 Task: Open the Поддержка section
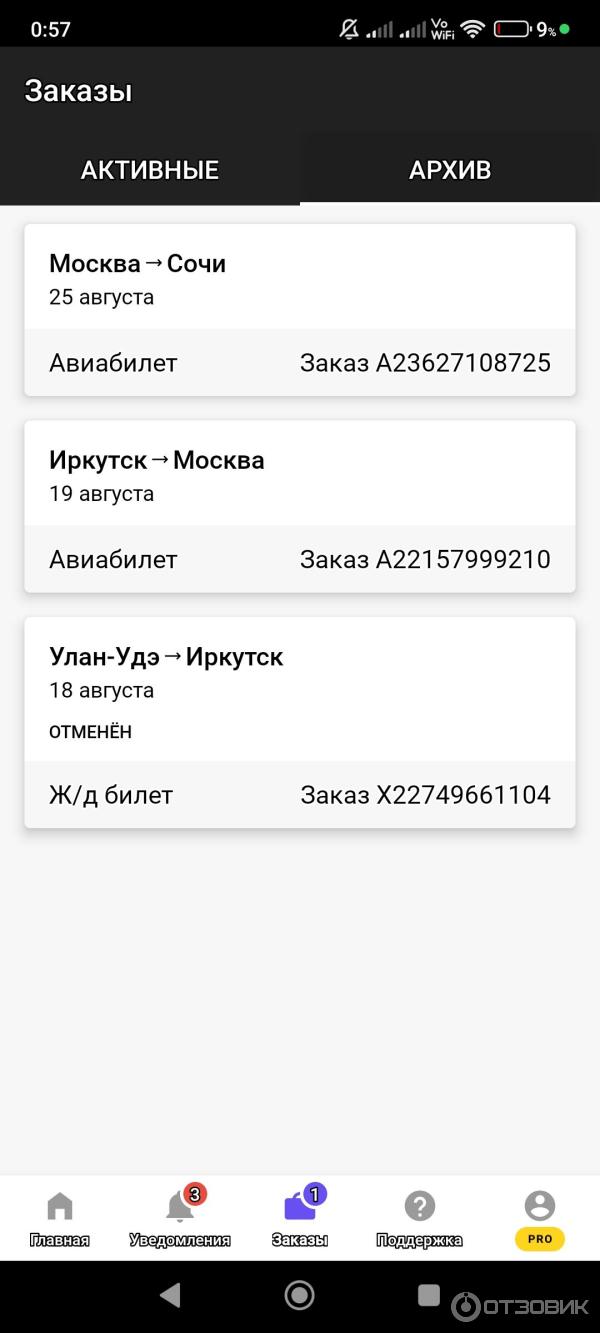[420, 1218]
